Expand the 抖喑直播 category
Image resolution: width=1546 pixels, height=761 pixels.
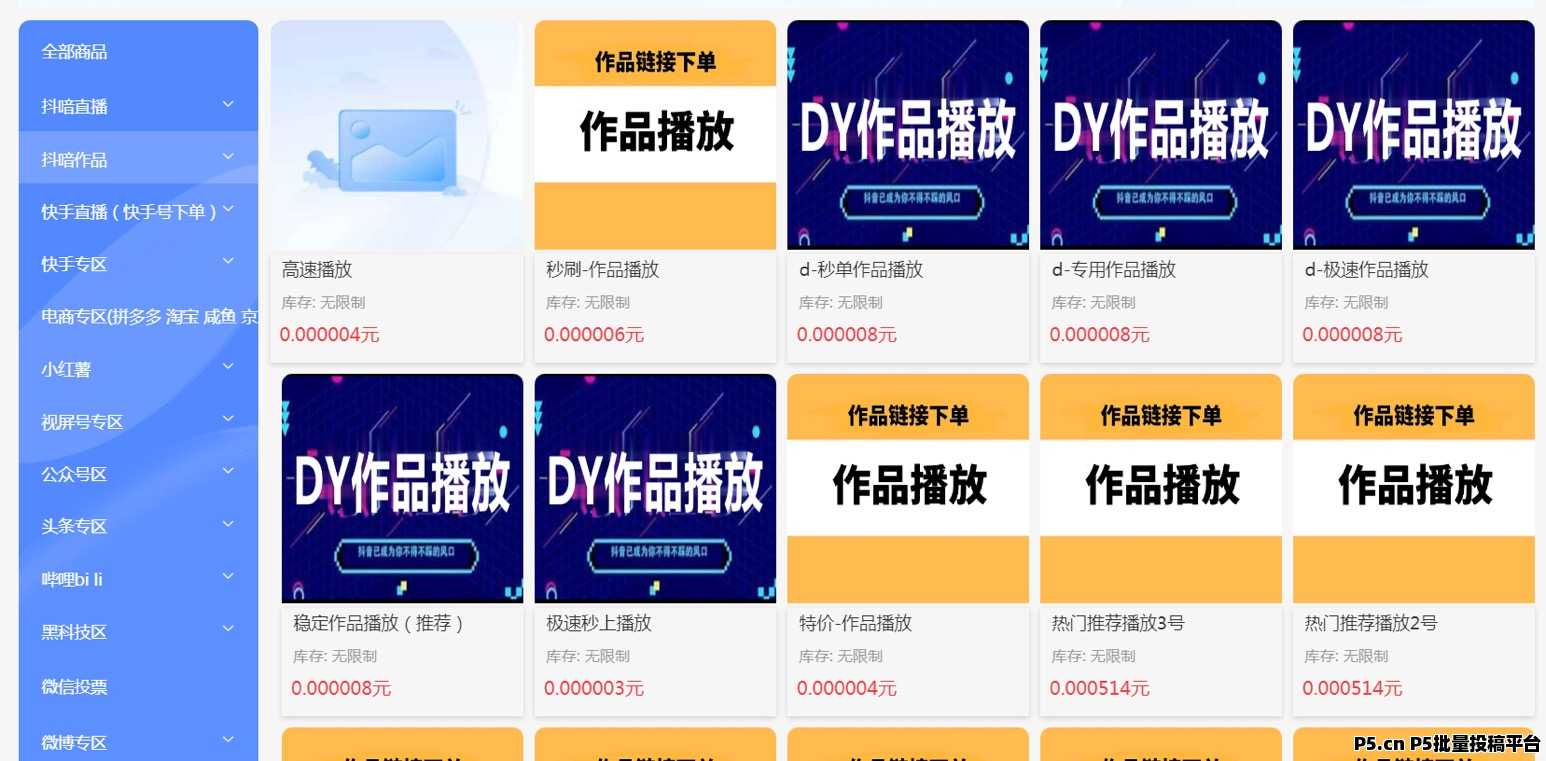coord(137,106)
